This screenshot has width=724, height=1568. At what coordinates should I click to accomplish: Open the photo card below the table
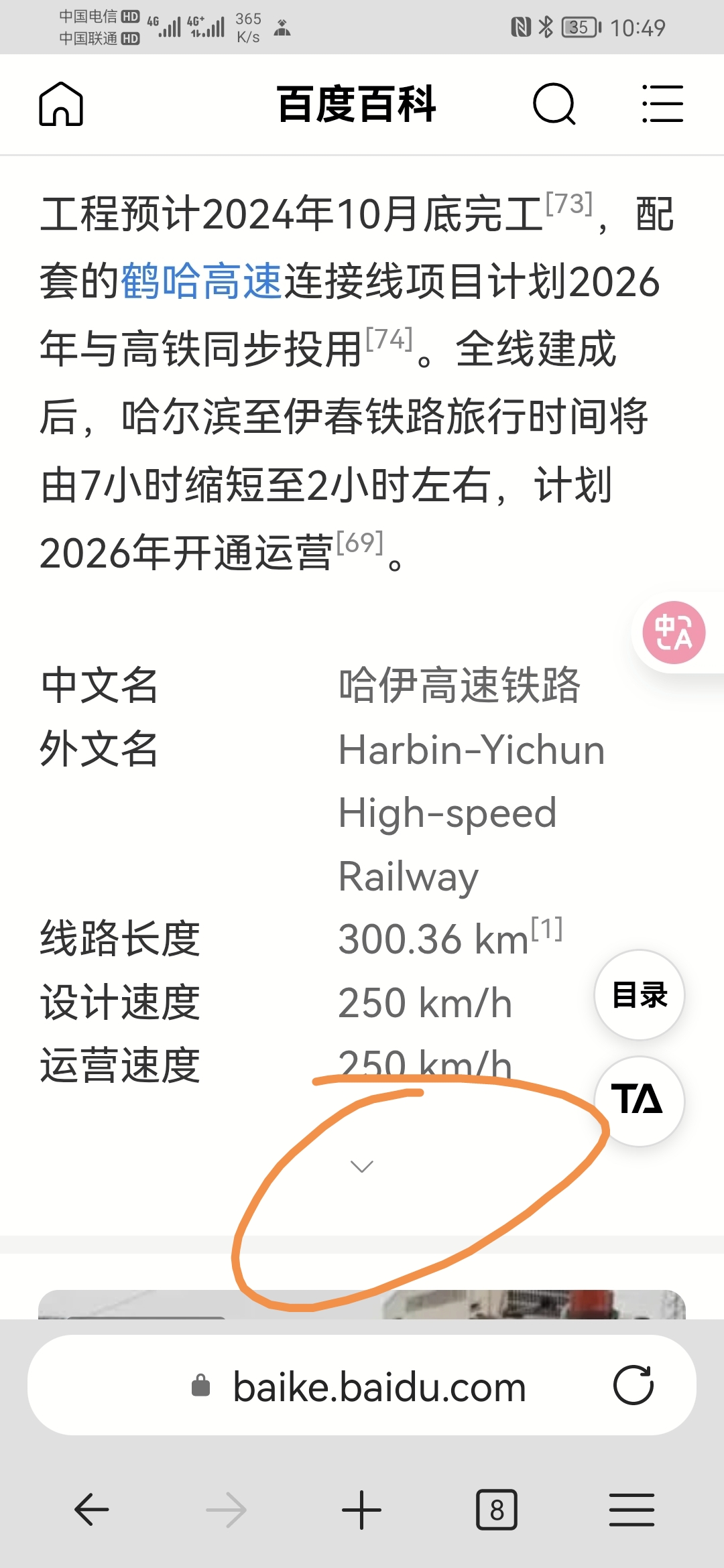(362, 1305)
